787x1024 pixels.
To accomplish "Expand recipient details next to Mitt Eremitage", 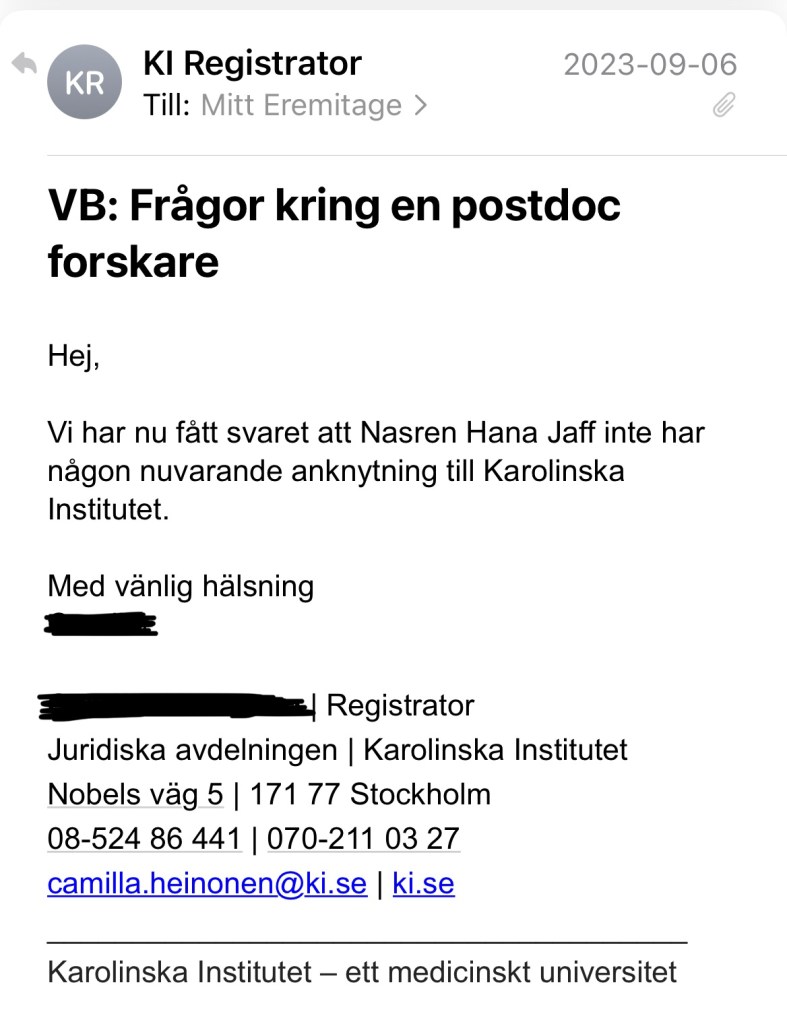I will tap(420, 105).
